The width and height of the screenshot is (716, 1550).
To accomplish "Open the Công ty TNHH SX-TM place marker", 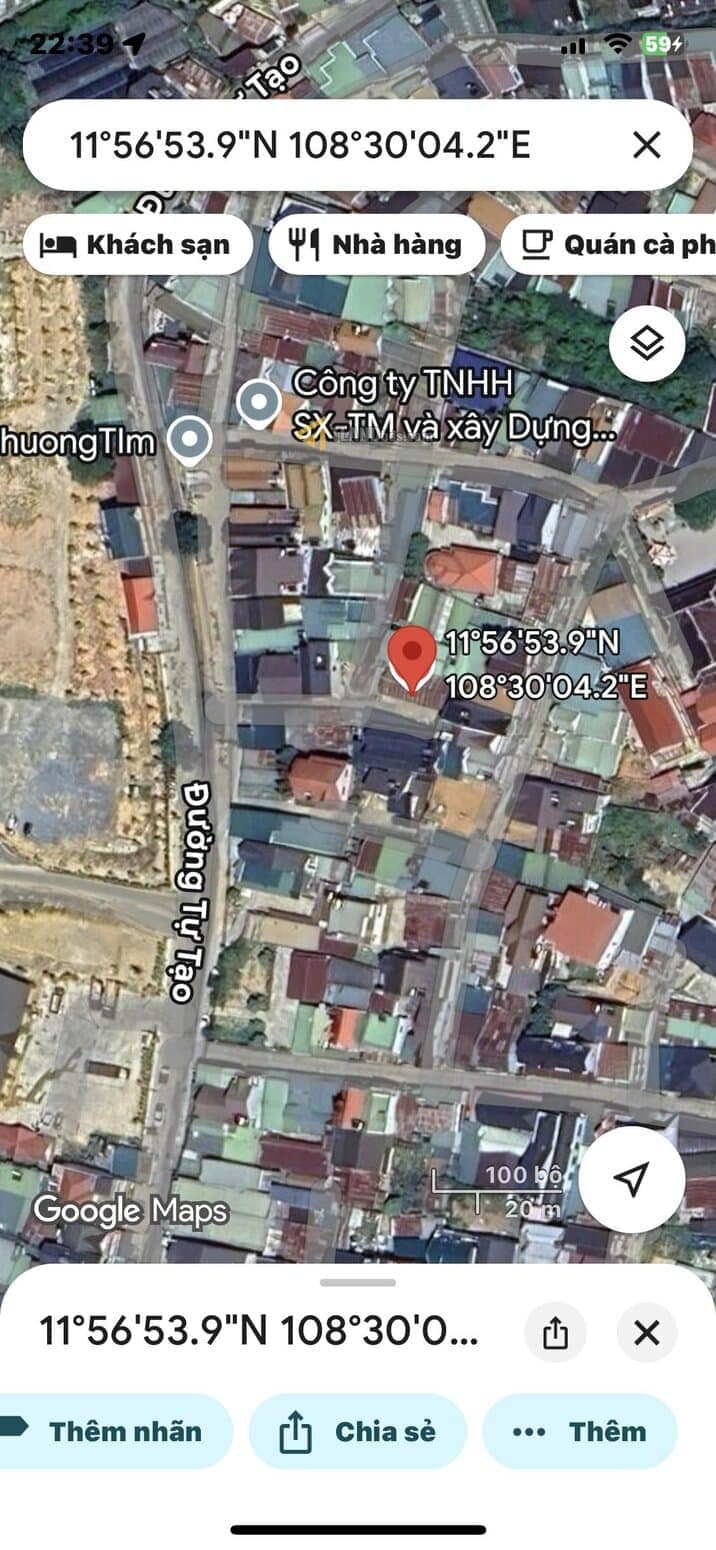I will tap(260, 404).
